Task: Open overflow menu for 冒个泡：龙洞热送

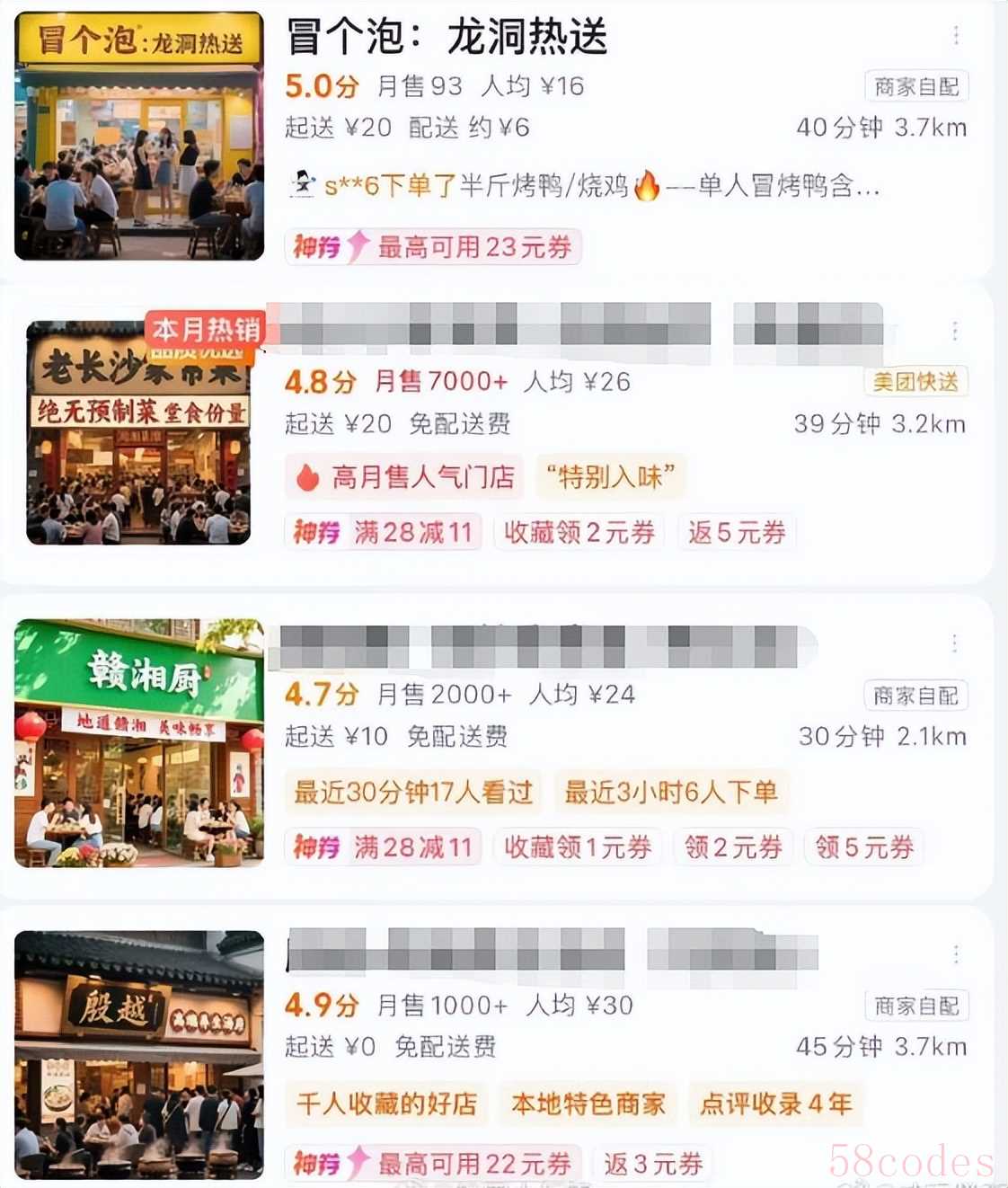Action: [956, 36]
